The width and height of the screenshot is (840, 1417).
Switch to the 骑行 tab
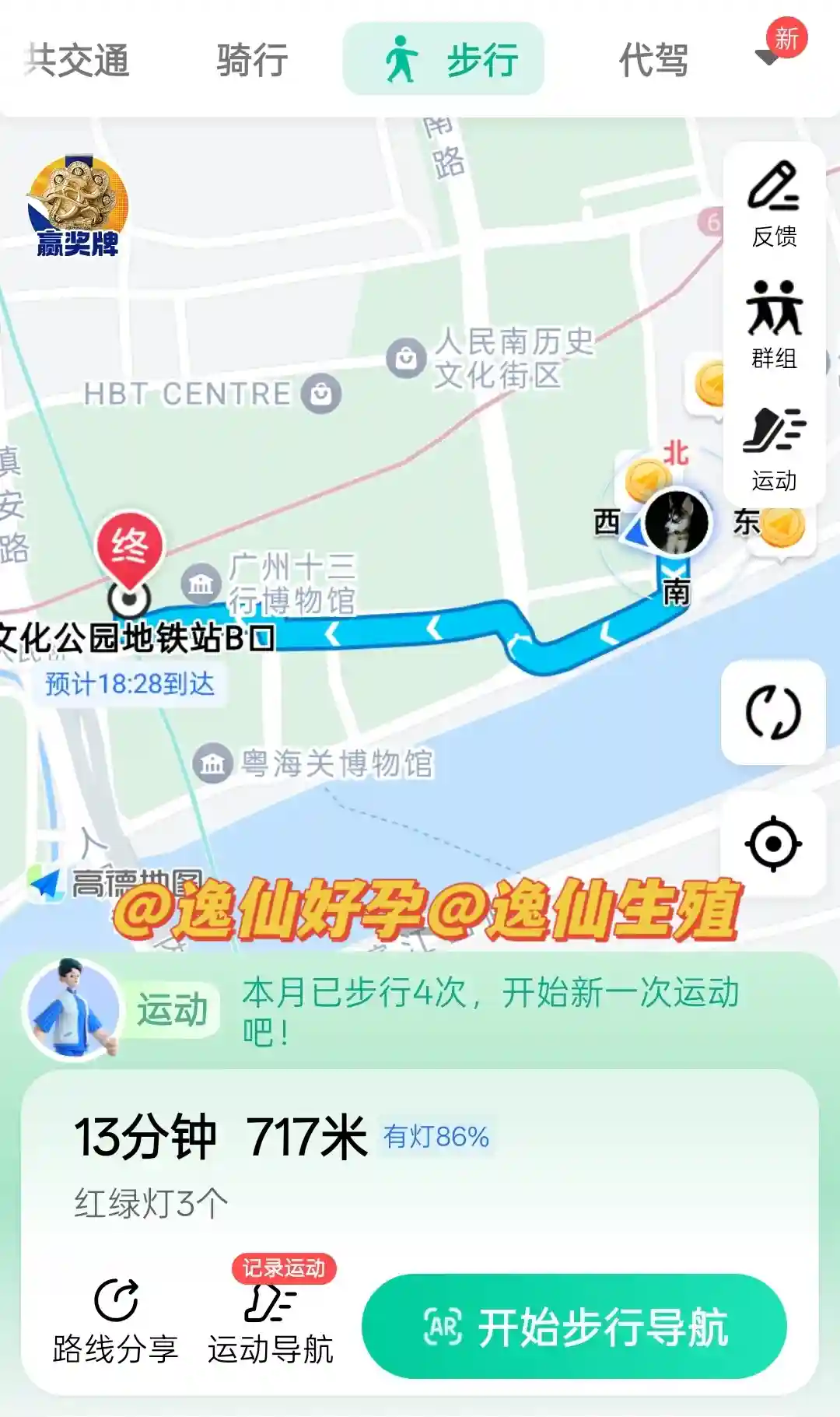click(x=252, y=60)
